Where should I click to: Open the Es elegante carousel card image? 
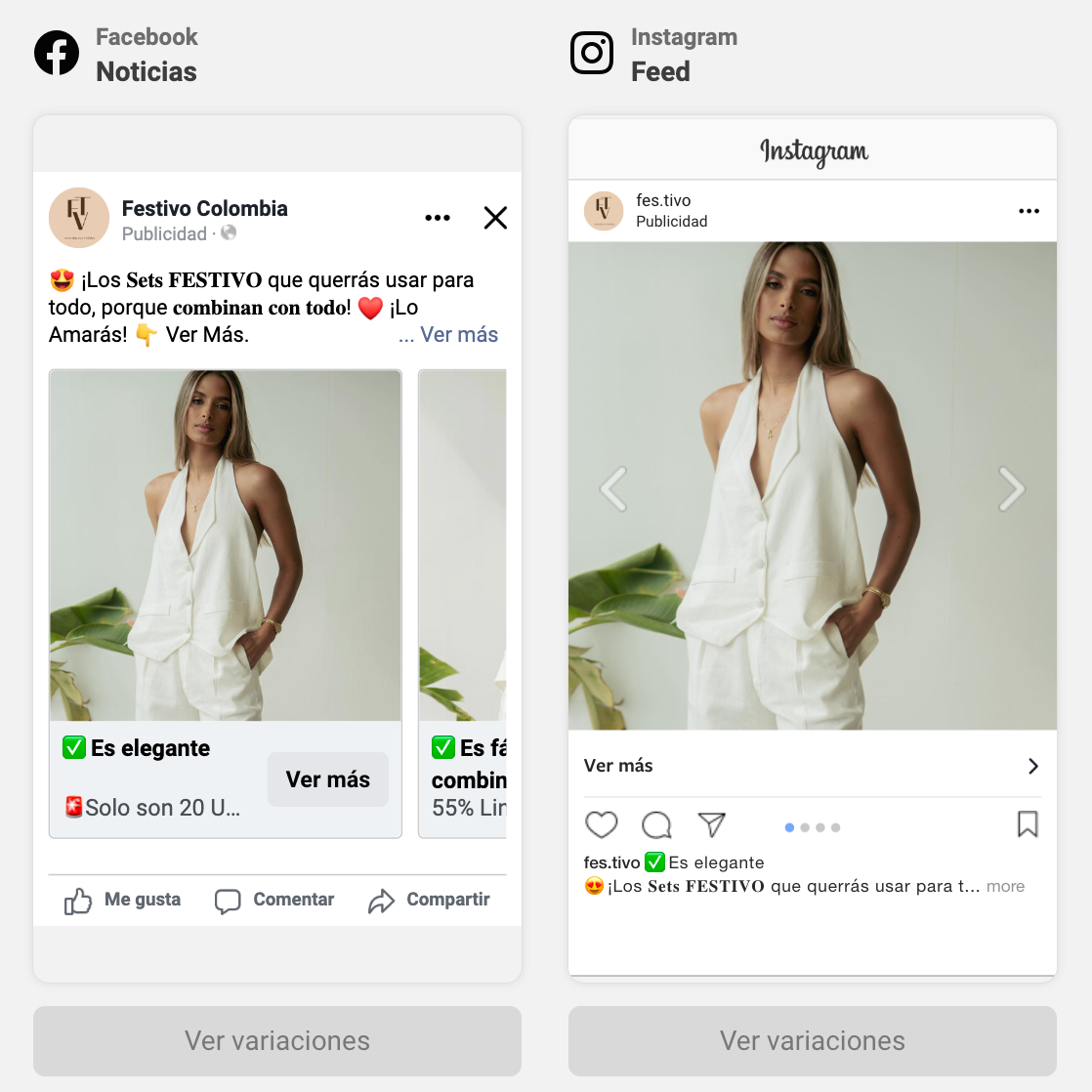(226, 545)
